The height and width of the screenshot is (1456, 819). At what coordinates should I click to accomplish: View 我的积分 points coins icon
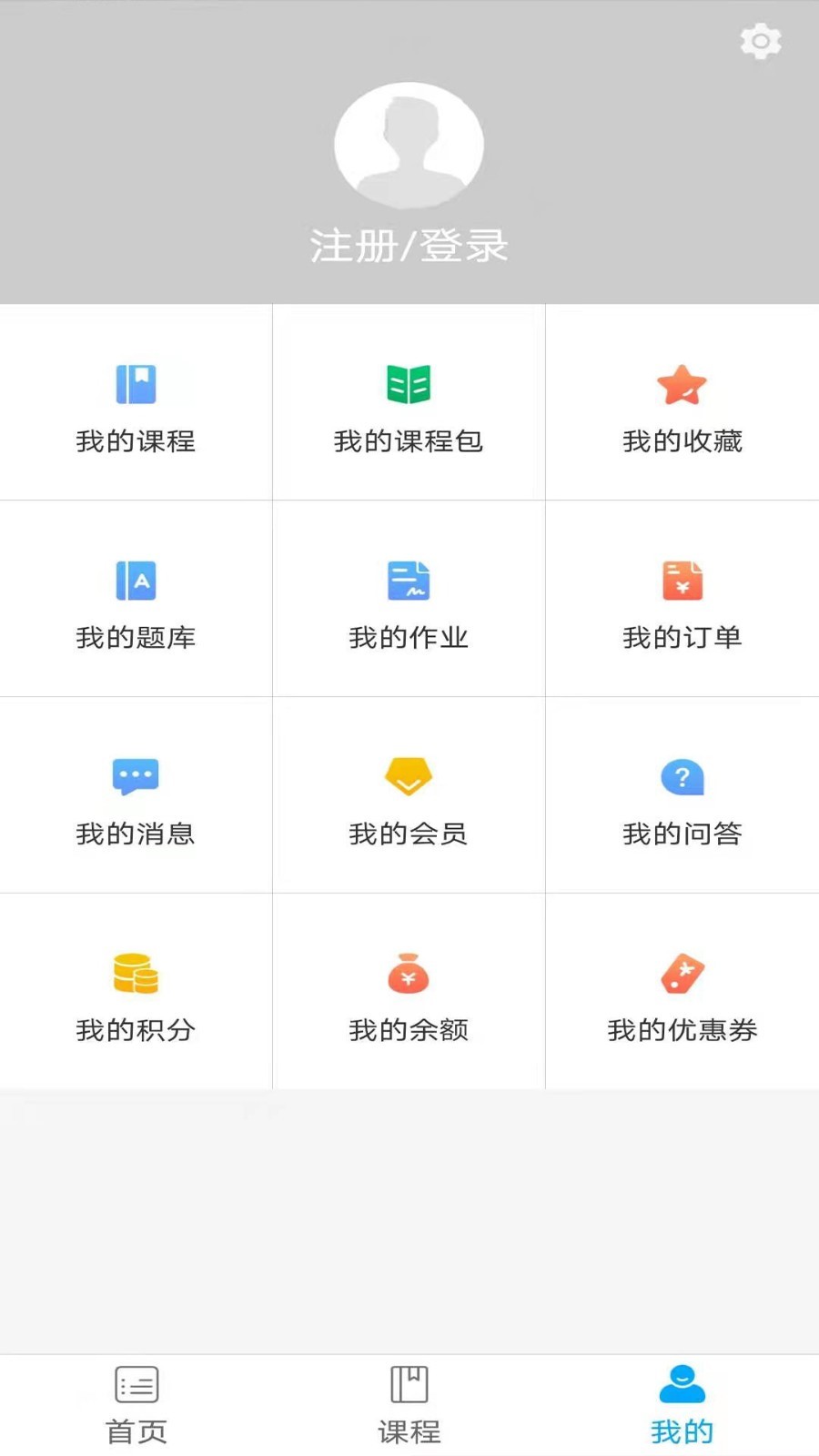tap(135, 973)
